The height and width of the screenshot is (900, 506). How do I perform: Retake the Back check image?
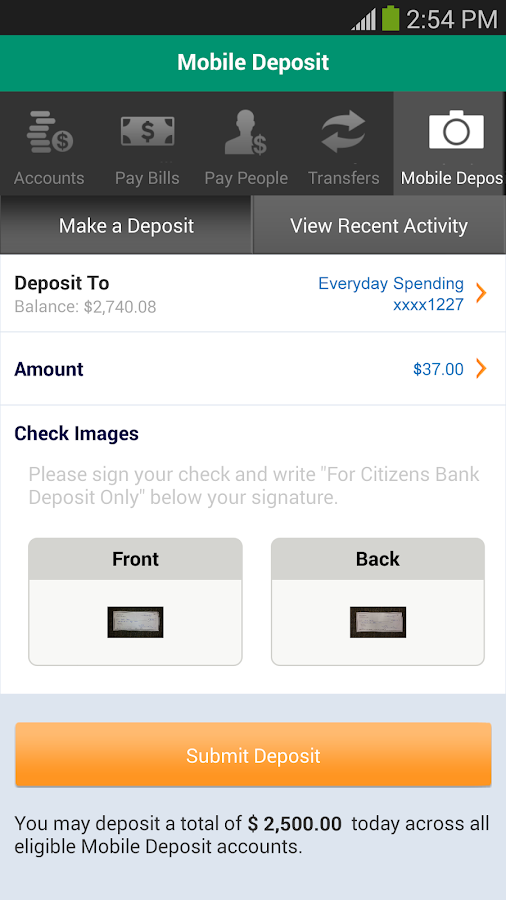[378, 602]
